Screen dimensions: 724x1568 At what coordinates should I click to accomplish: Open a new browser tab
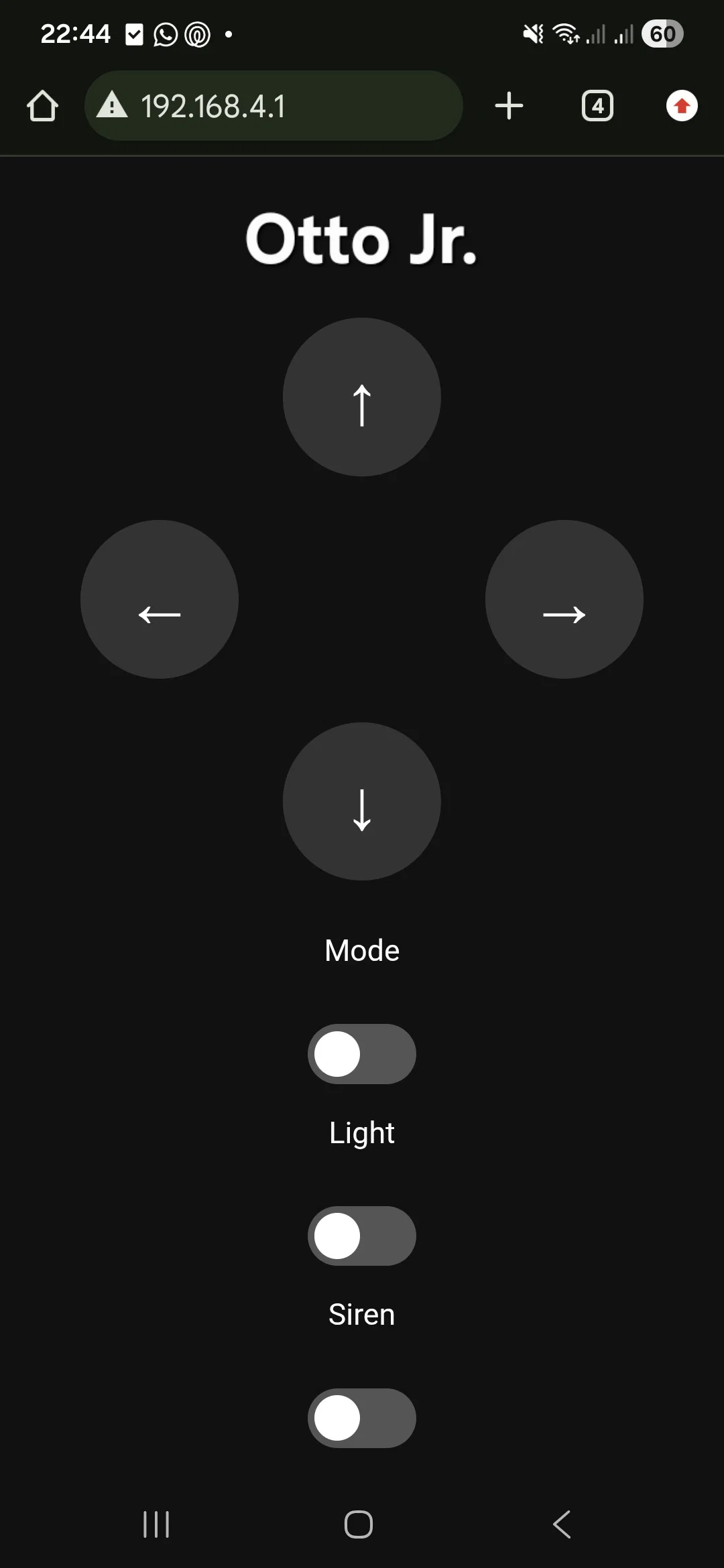(x=509, y=106)
